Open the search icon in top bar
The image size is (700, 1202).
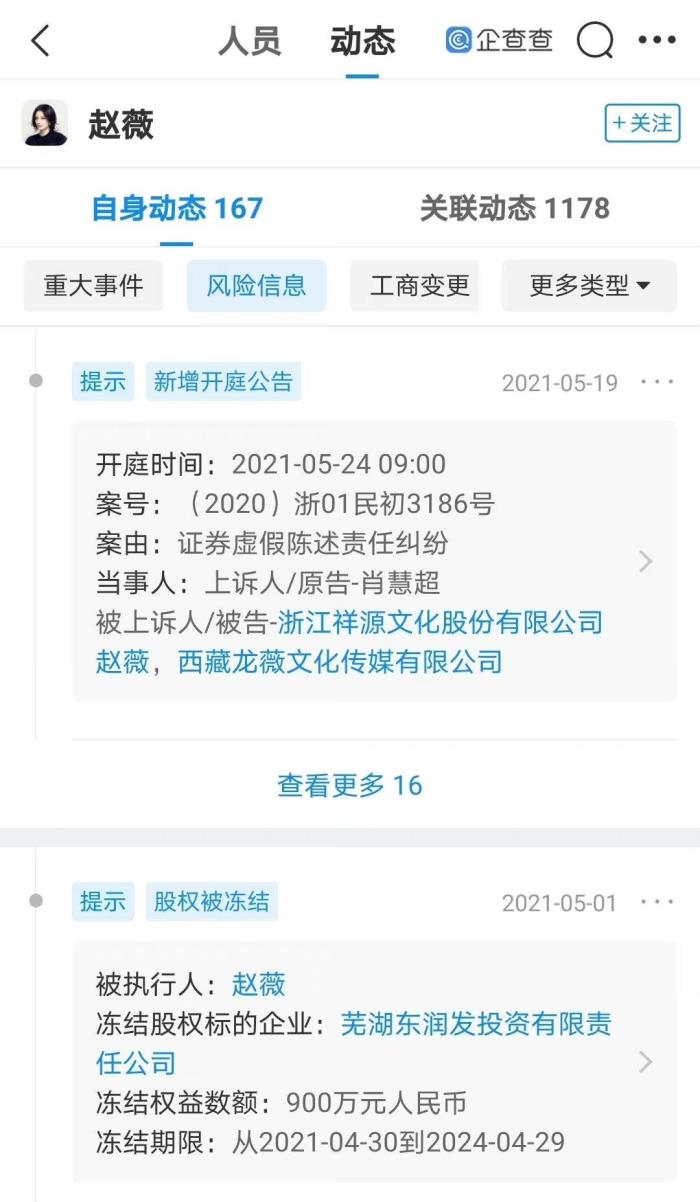(595, 41)
